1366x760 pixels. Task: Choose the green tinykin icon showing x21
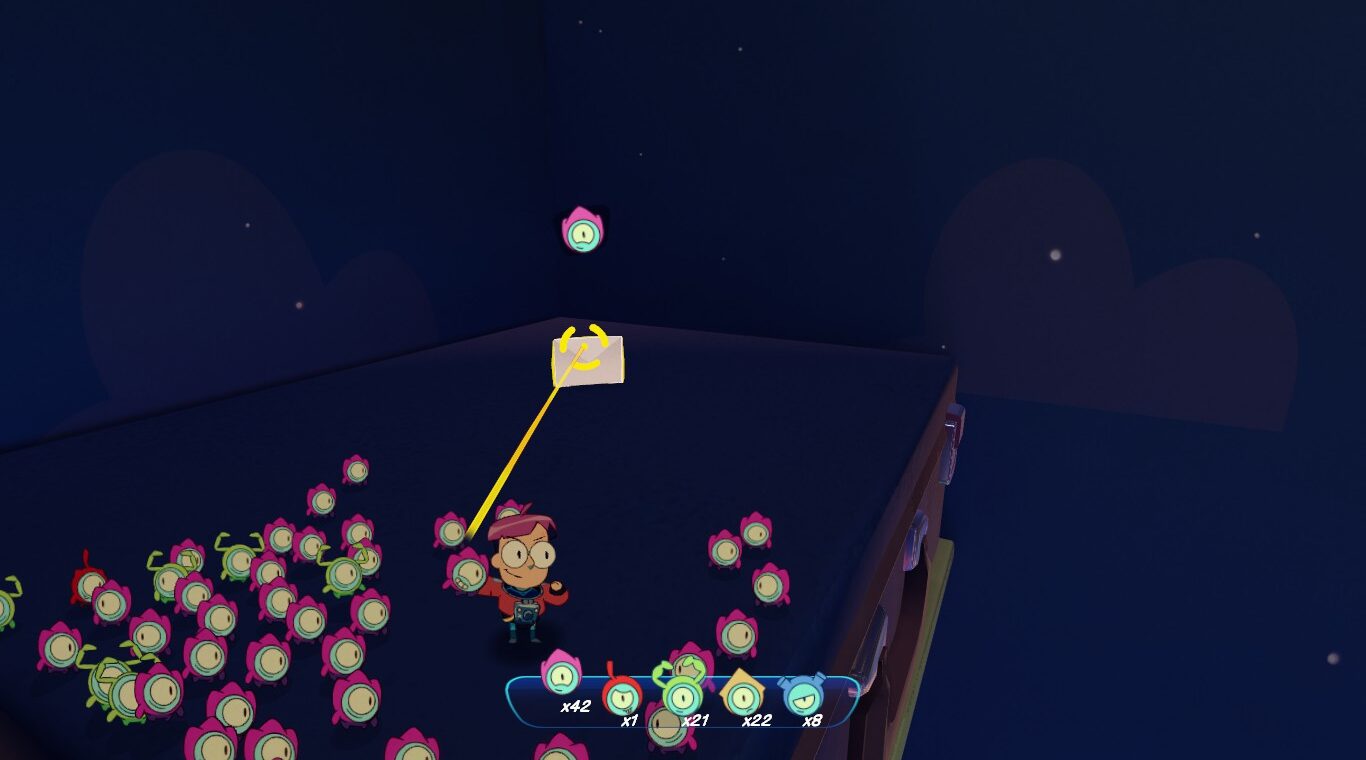(682, 693)
